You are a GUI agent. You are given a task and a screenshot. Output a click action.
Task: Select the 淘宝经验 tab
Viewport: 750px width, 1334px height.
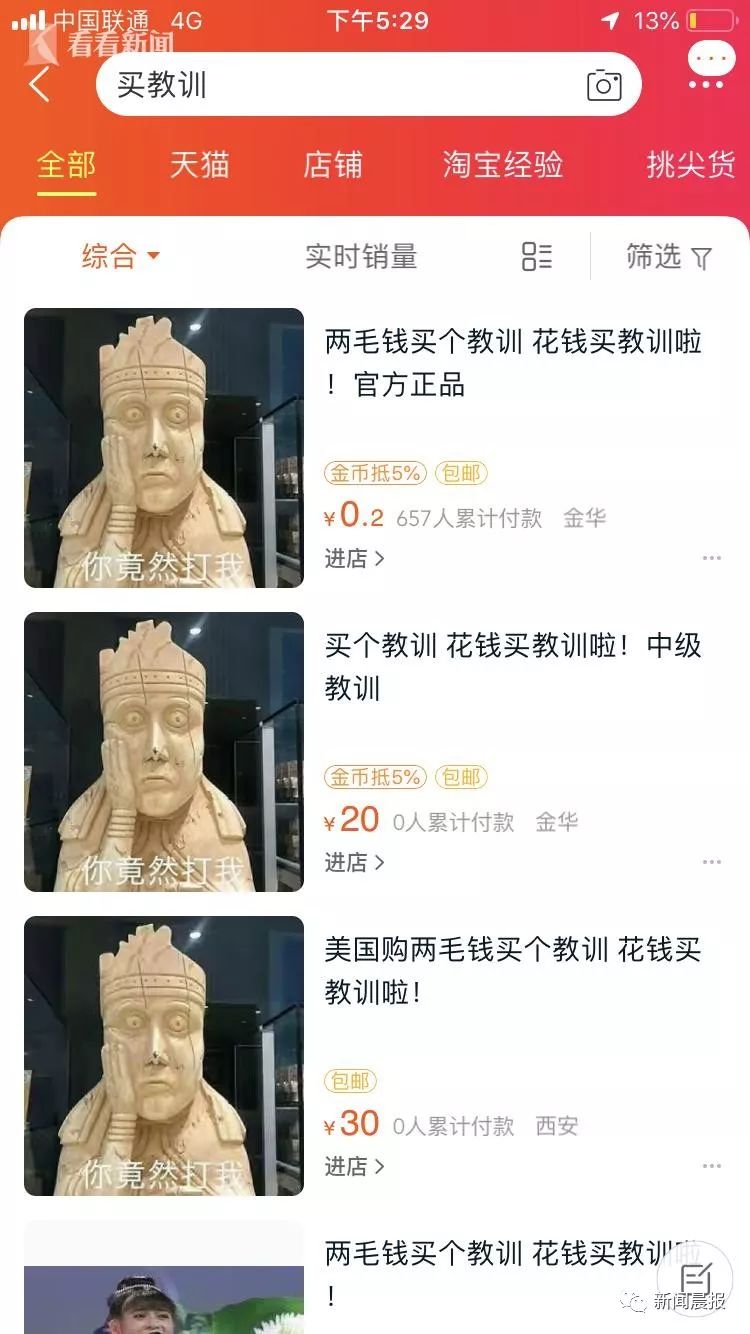coord(503,165)
